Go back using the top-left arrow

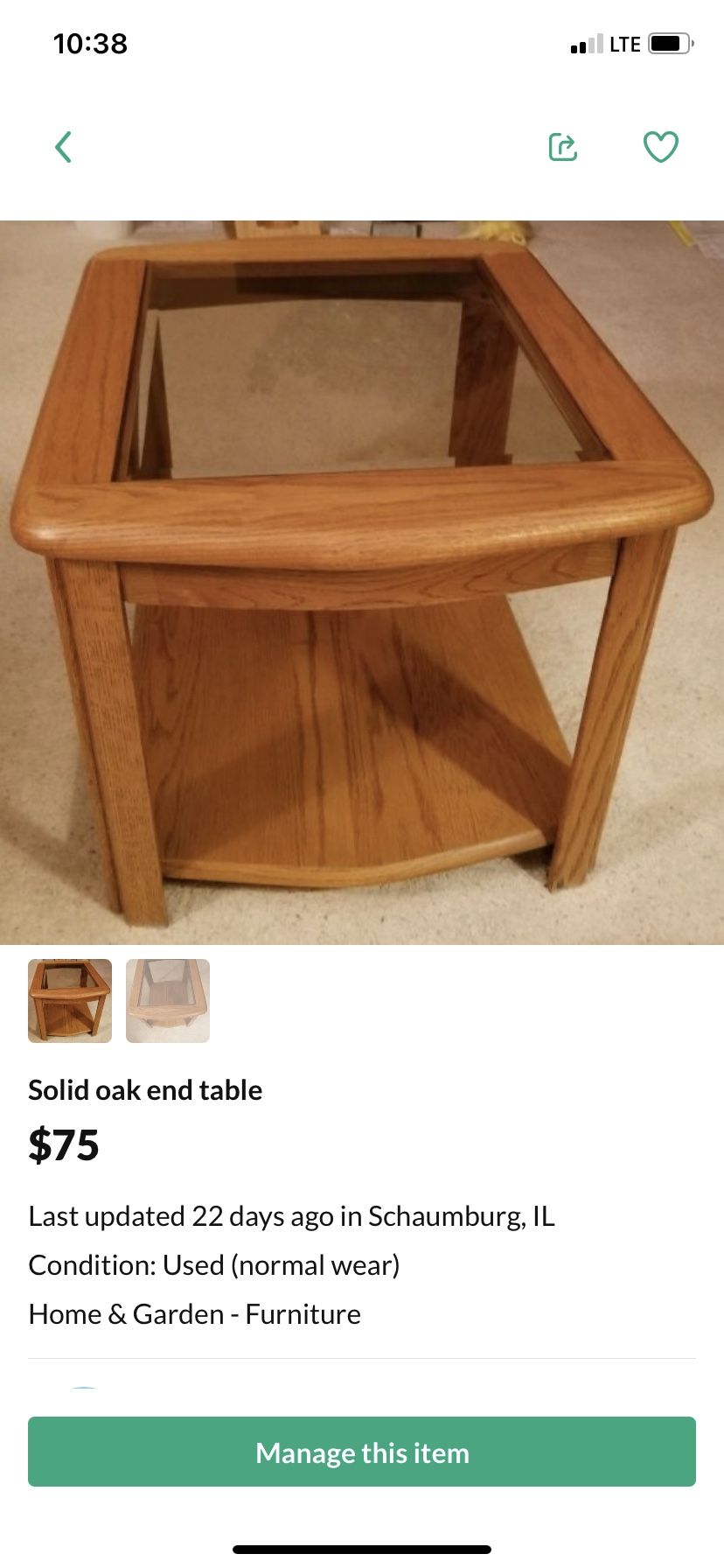tap(63, 147)
